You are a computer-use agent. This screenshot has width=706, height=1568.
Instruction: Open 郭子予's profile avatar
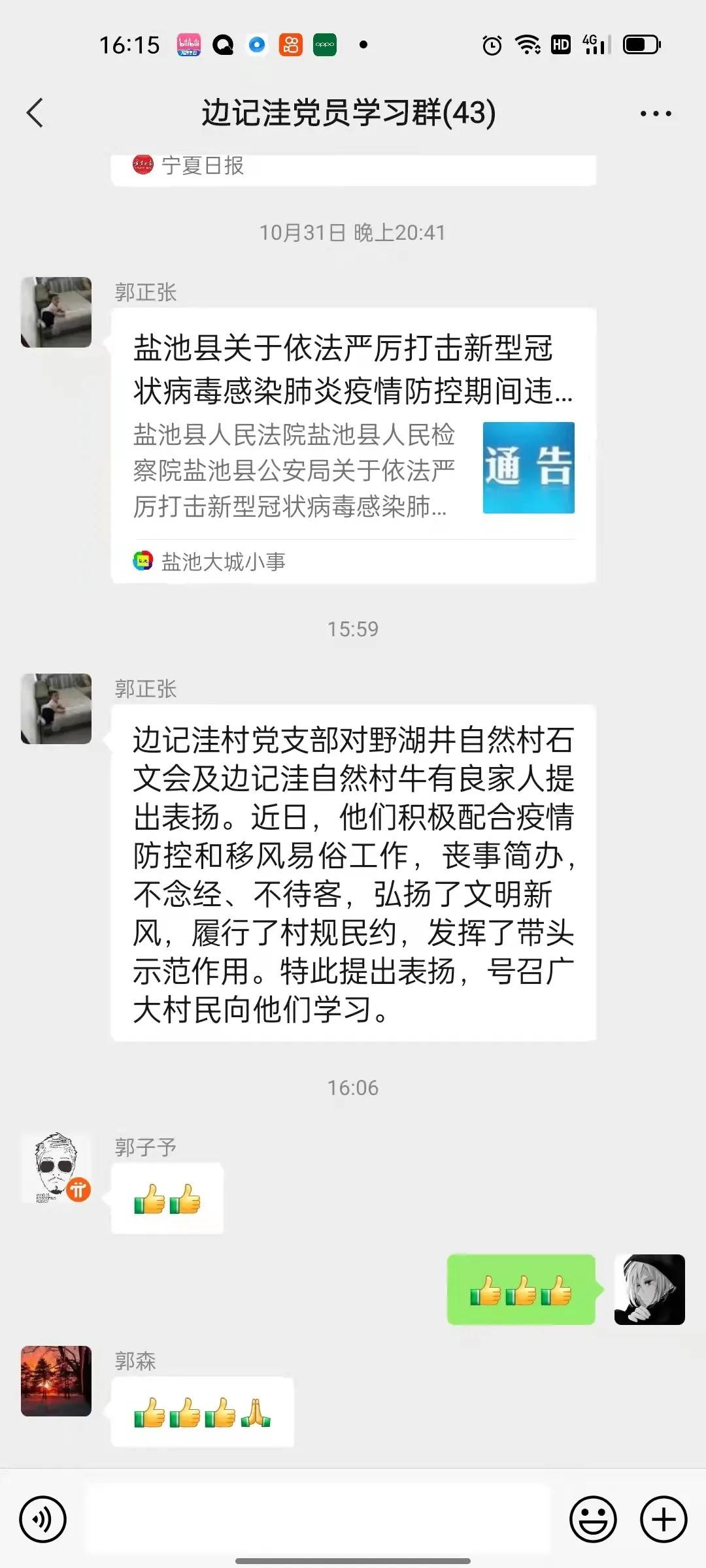56,1169
